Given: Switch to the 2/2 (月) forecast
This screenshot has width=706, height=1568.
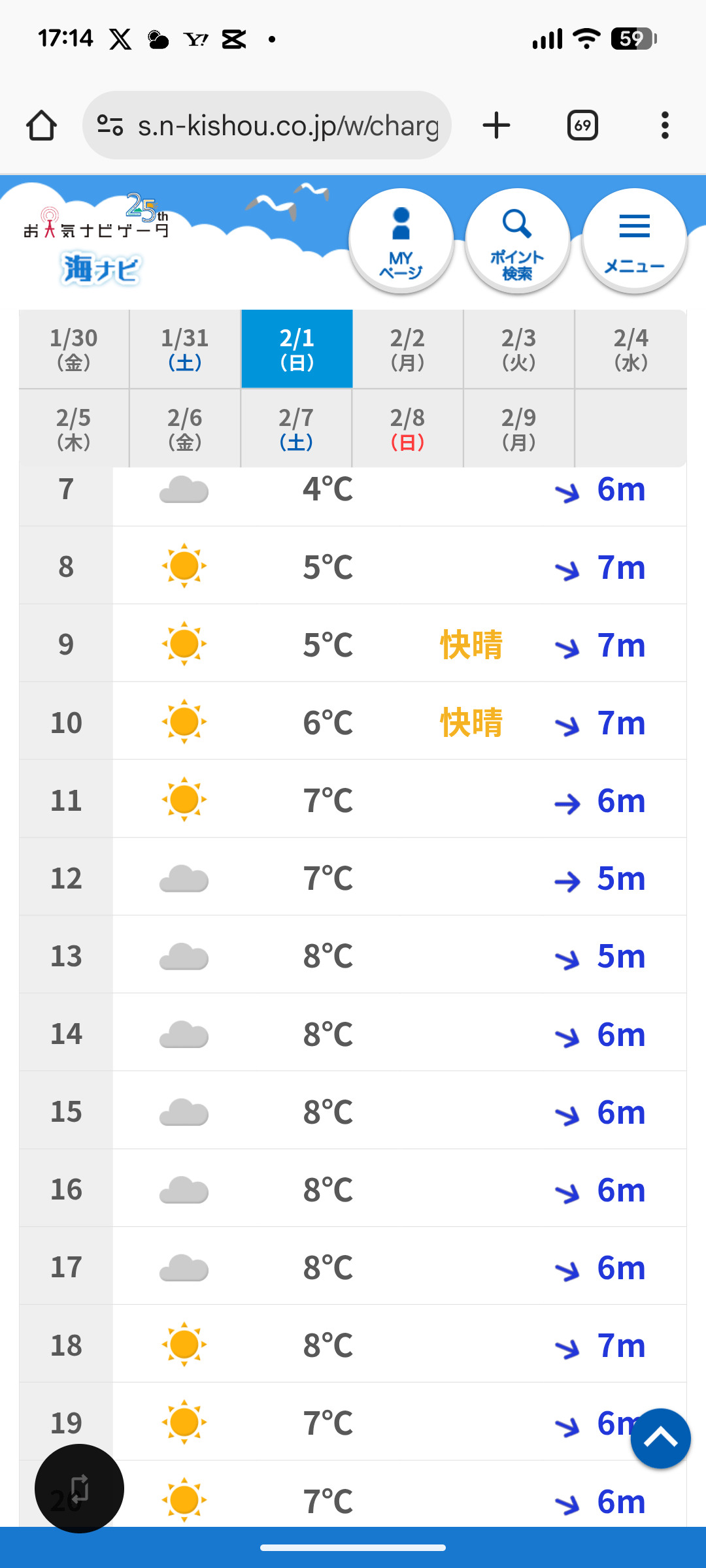Looking at the screenshot, I should coord(408,350).
